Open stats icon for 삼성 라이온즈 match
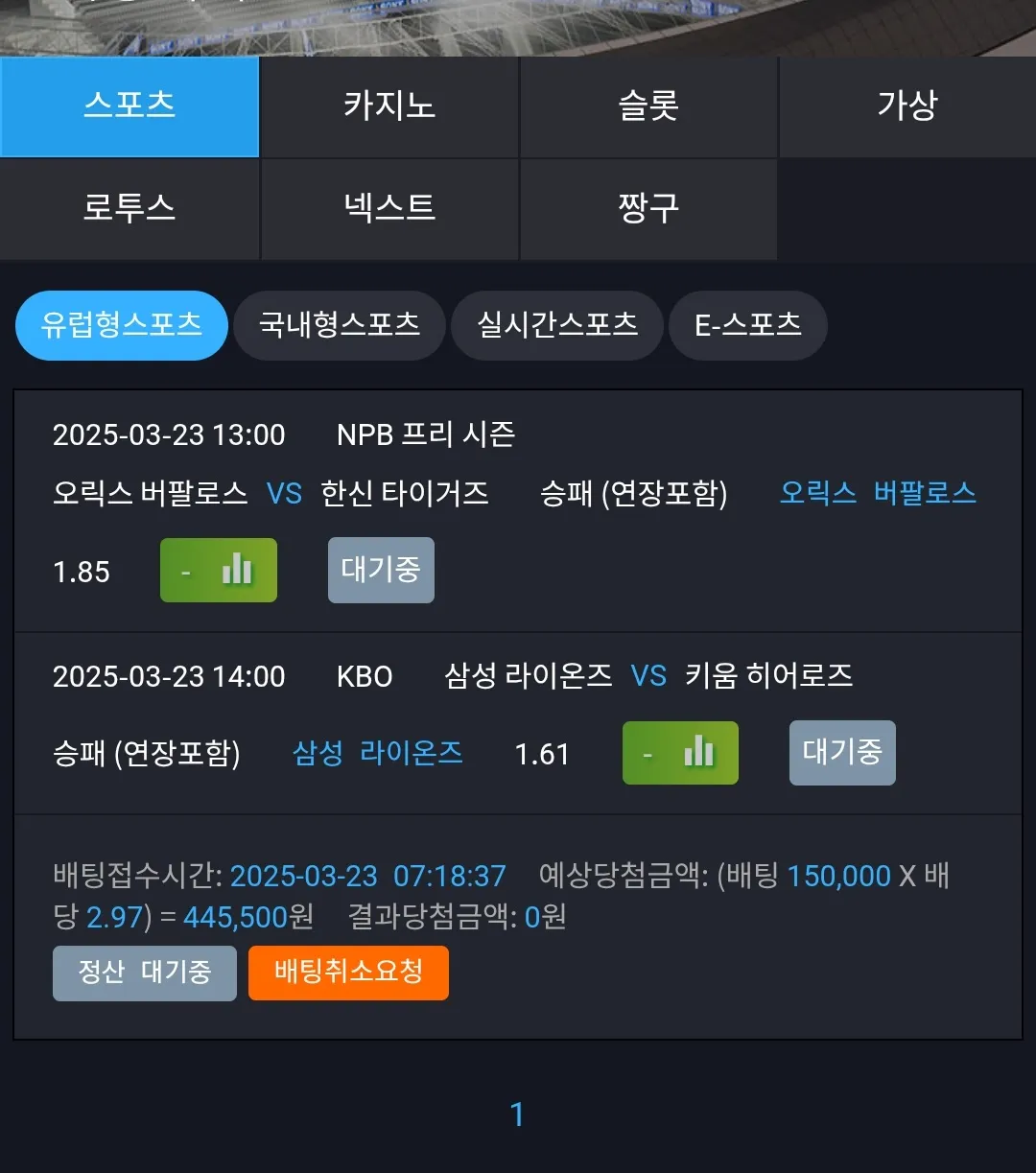The image size is (1036, 1173). [x=681, y=753]
